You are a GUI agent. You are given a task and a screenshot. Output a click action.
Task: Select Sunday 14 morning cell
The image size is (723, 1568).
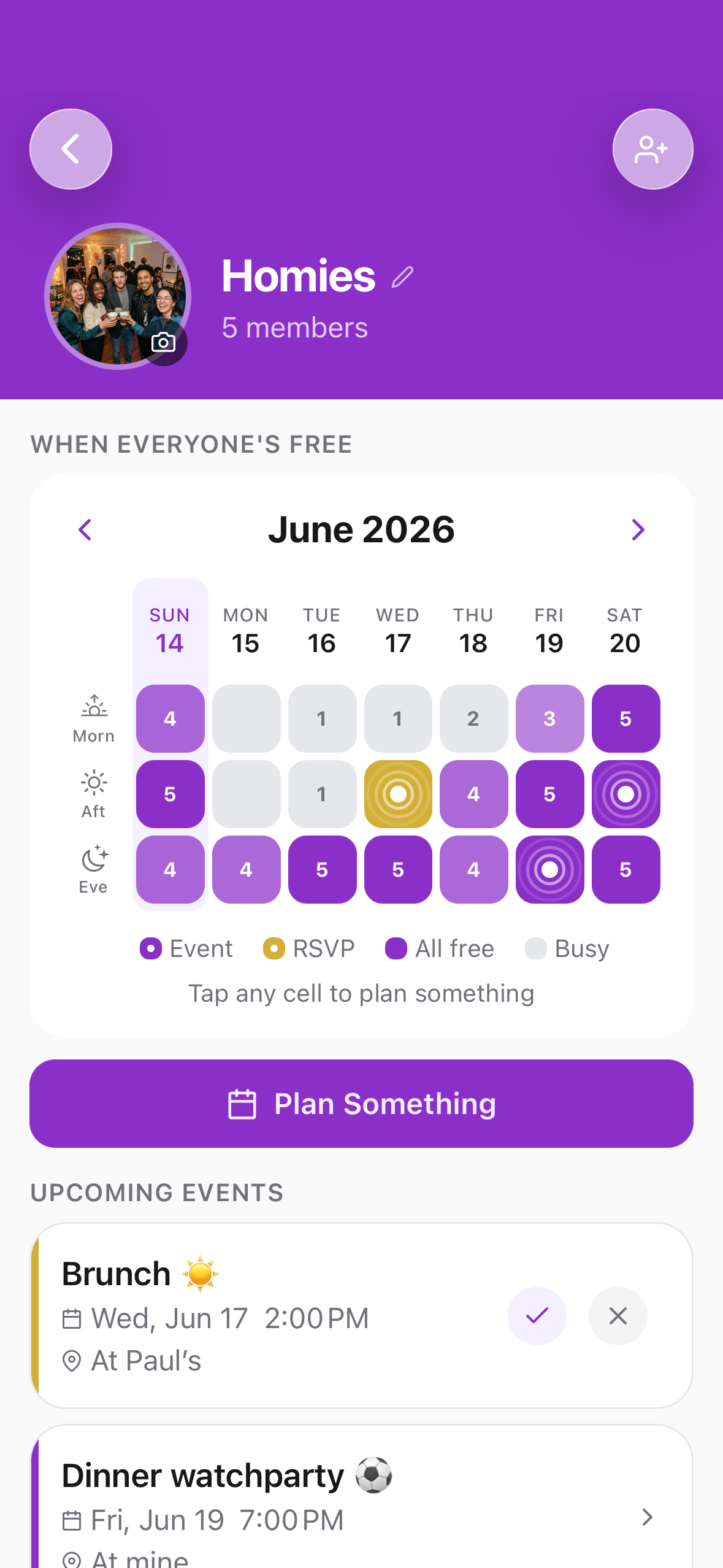(x=170, y=718)
